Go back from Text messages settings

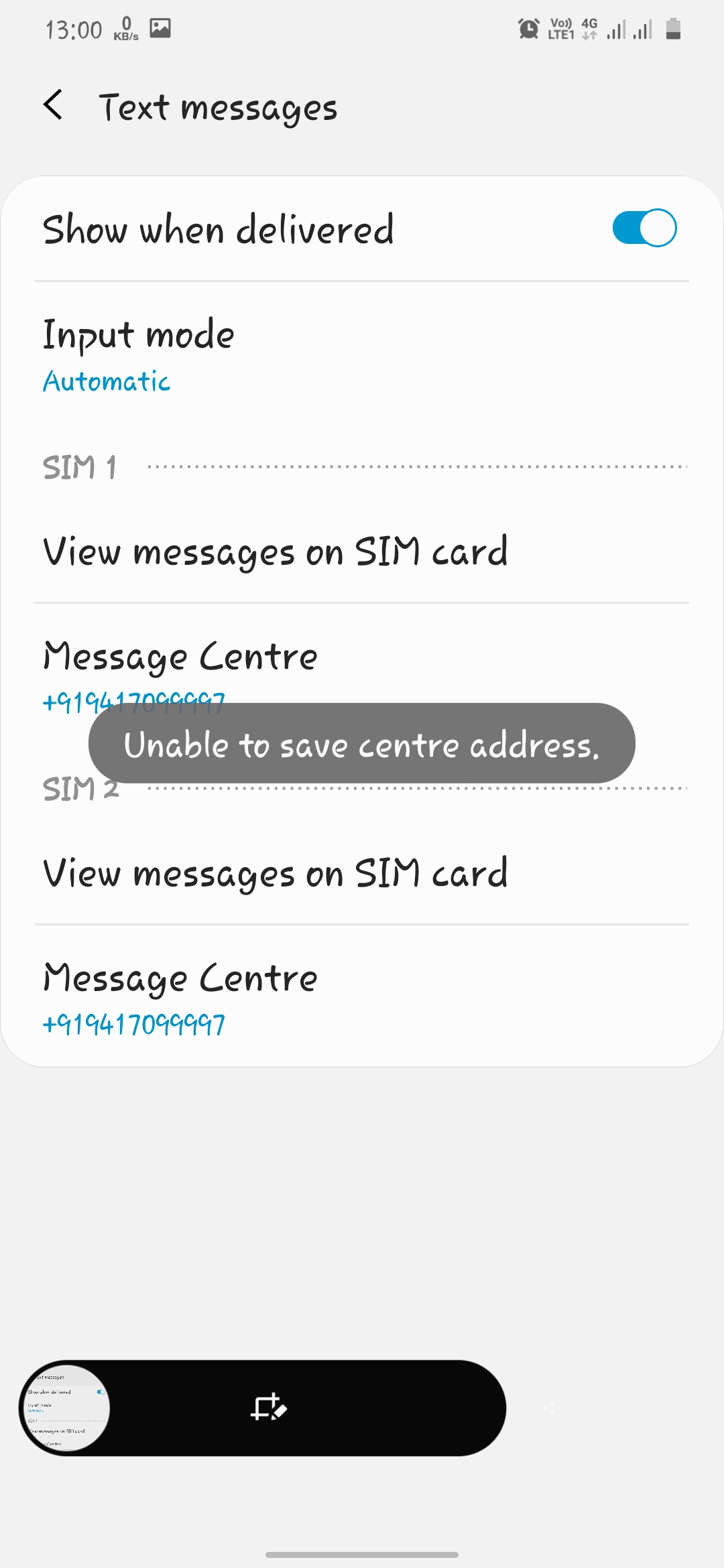click(54, 105)
